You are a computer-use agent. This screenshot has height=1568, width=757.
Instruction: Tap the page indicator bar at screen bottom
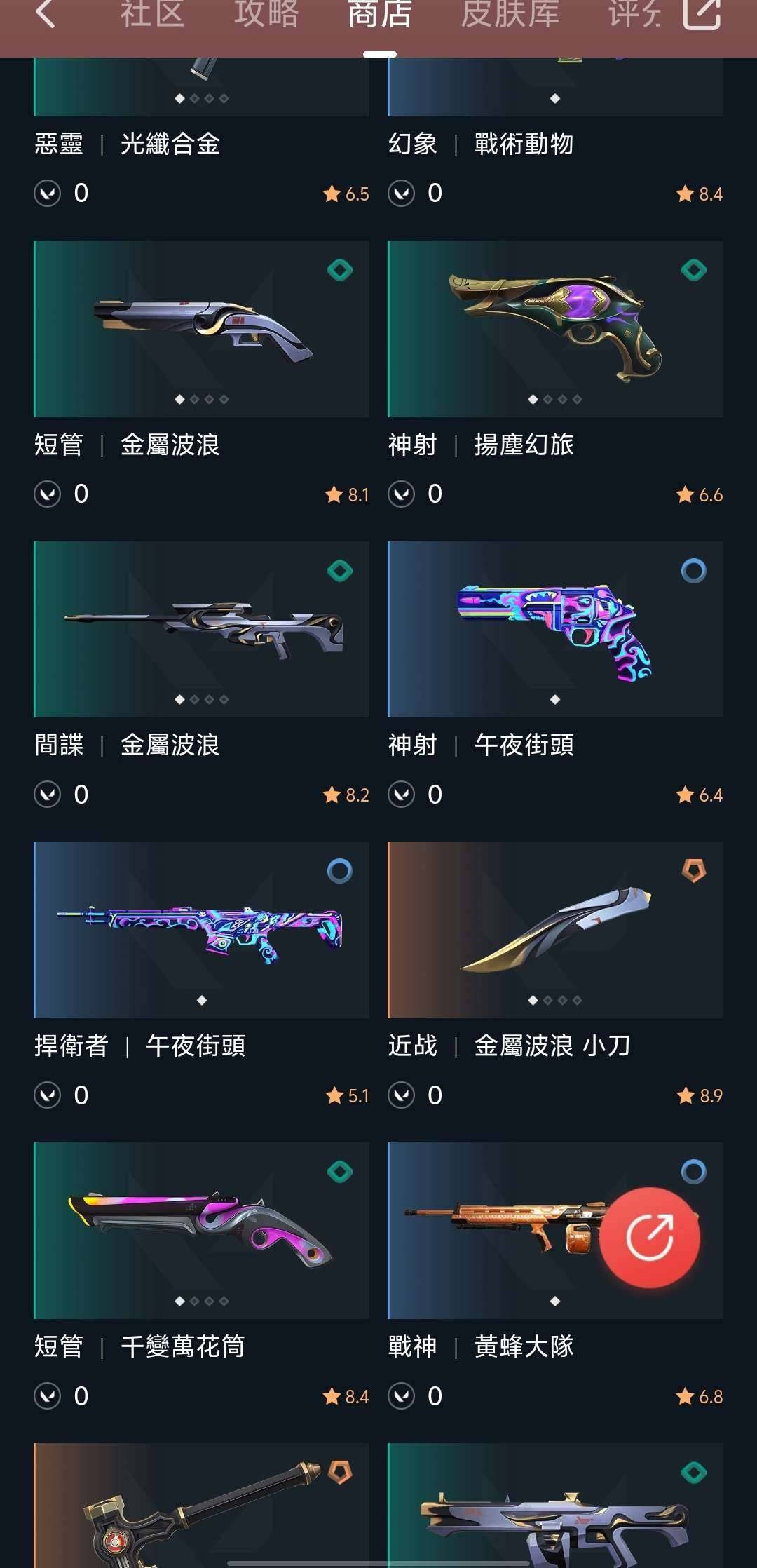(378, 1562)
